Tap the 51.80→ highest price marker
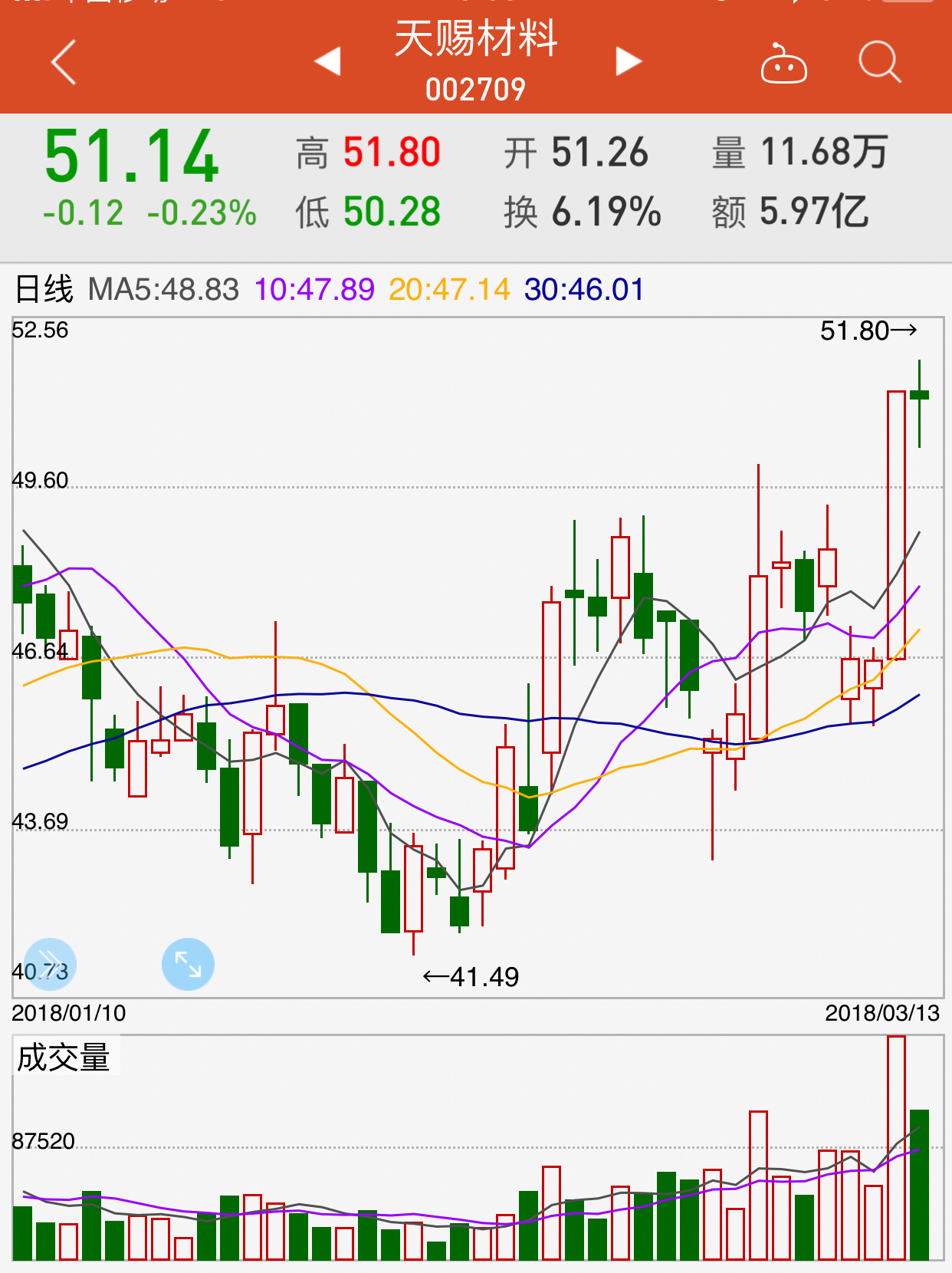 pyautogui.click(x=867, y=331)
